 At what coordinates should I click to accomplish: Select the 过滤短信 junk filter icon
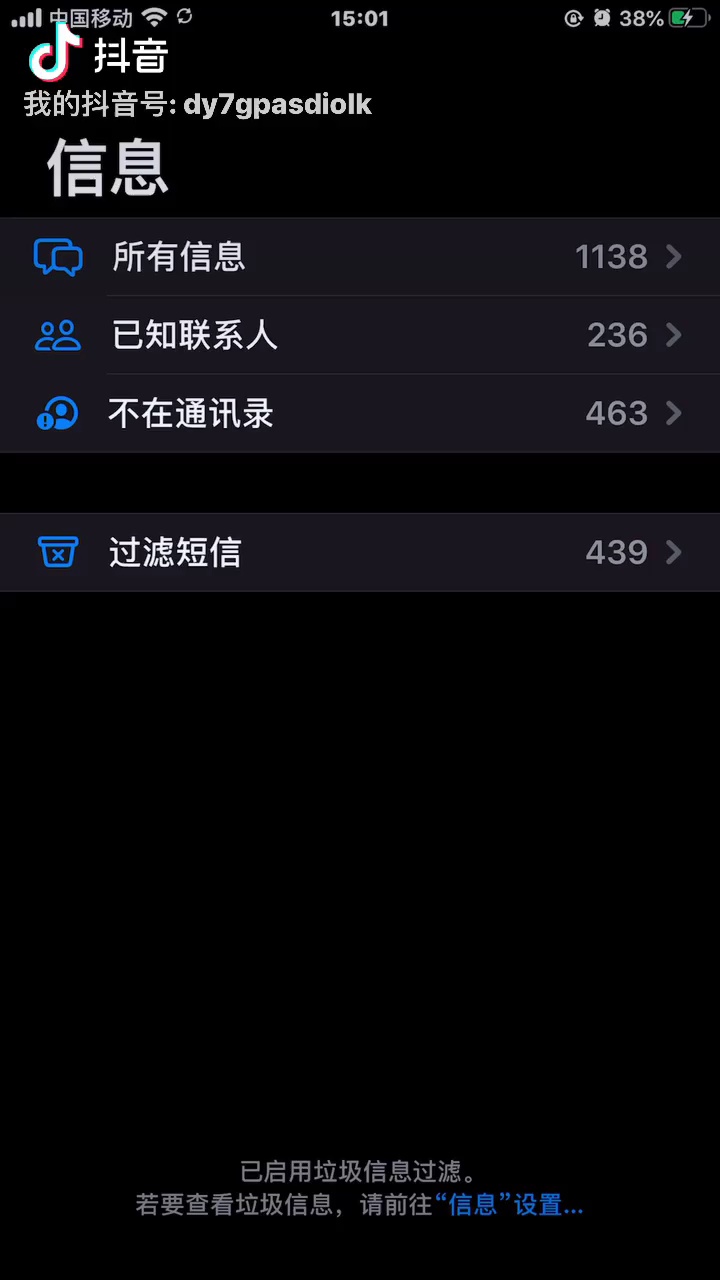click(58, 552)
